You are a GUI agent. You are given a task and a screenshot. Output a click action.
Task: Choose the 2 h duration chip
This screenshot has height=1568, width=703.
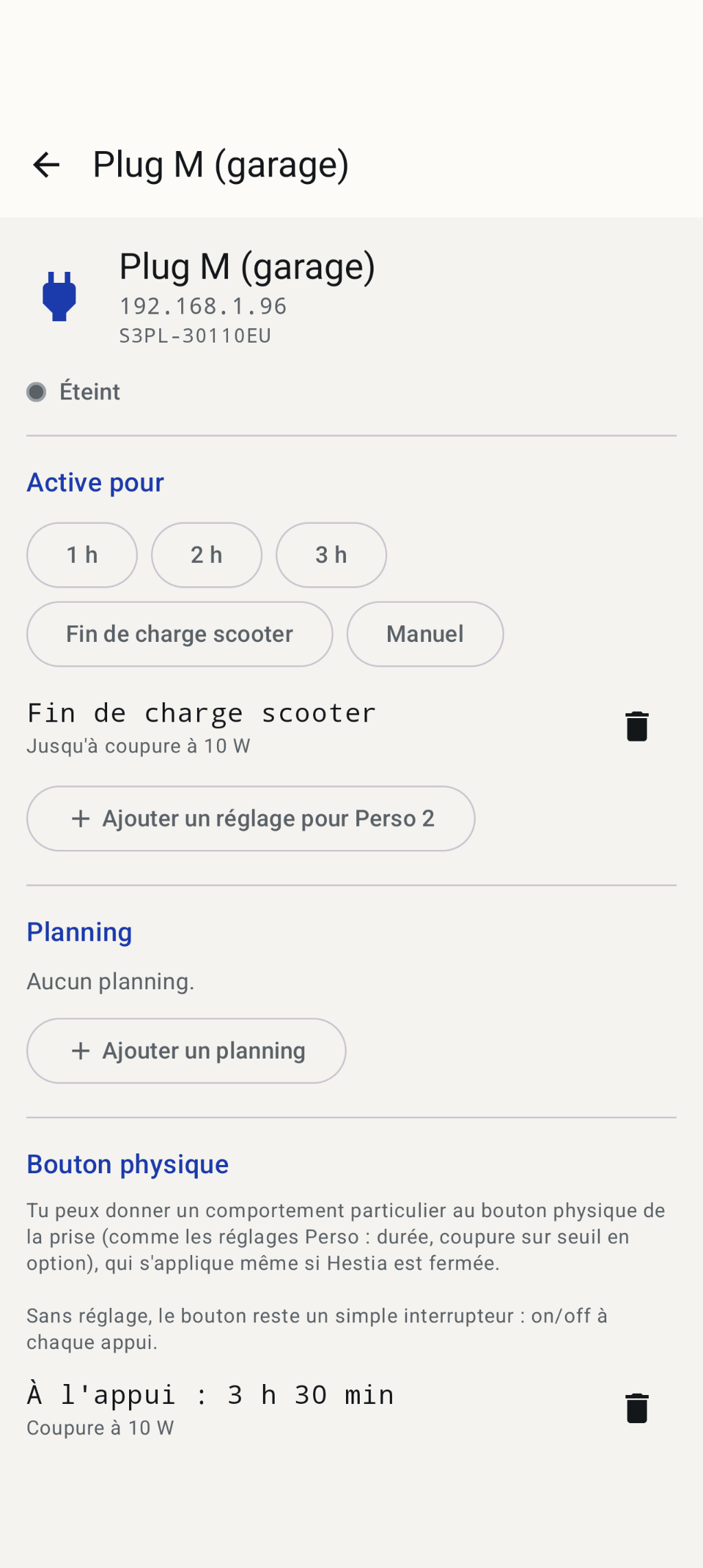207,555
